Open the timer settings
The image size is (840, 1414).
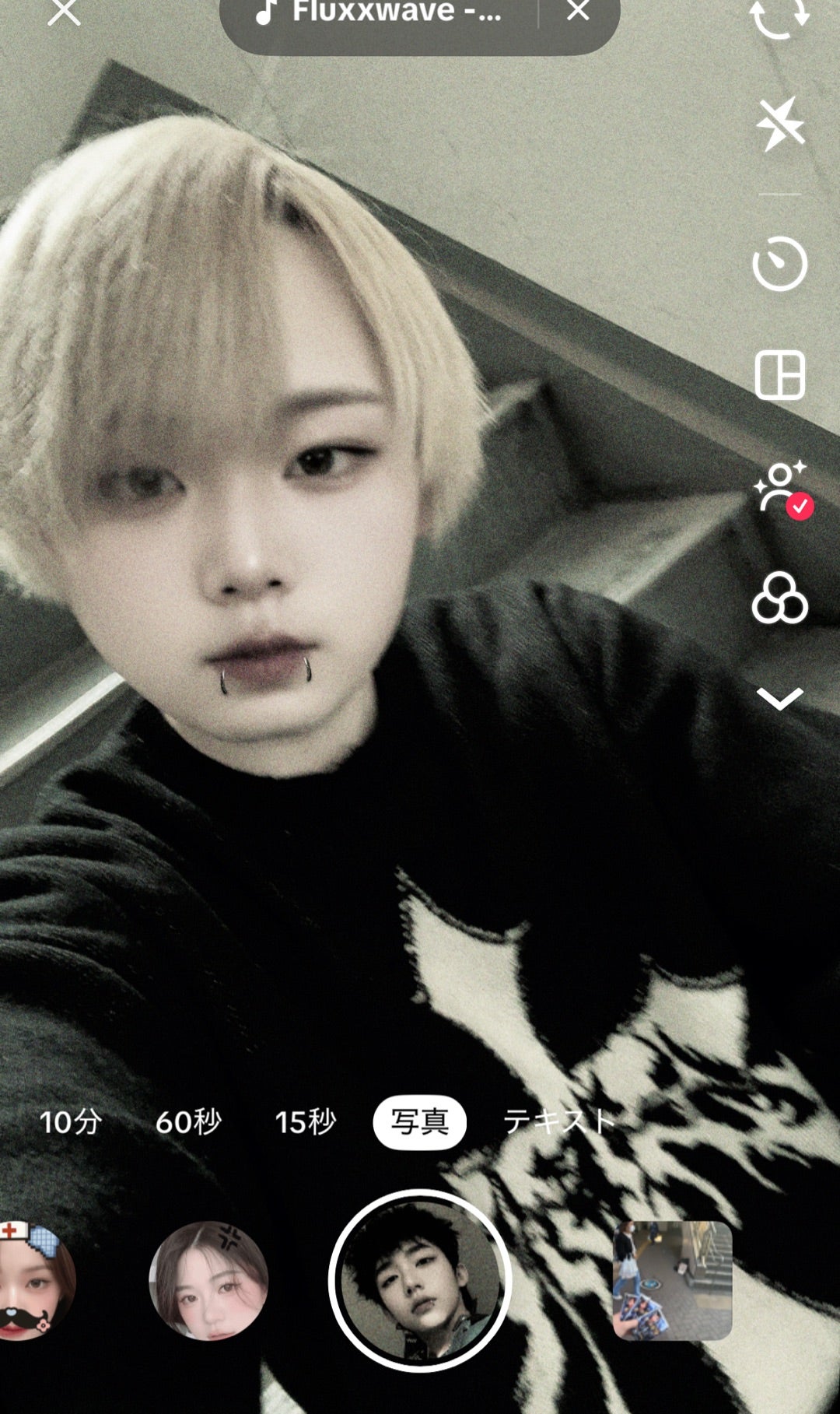pos(779,265)
